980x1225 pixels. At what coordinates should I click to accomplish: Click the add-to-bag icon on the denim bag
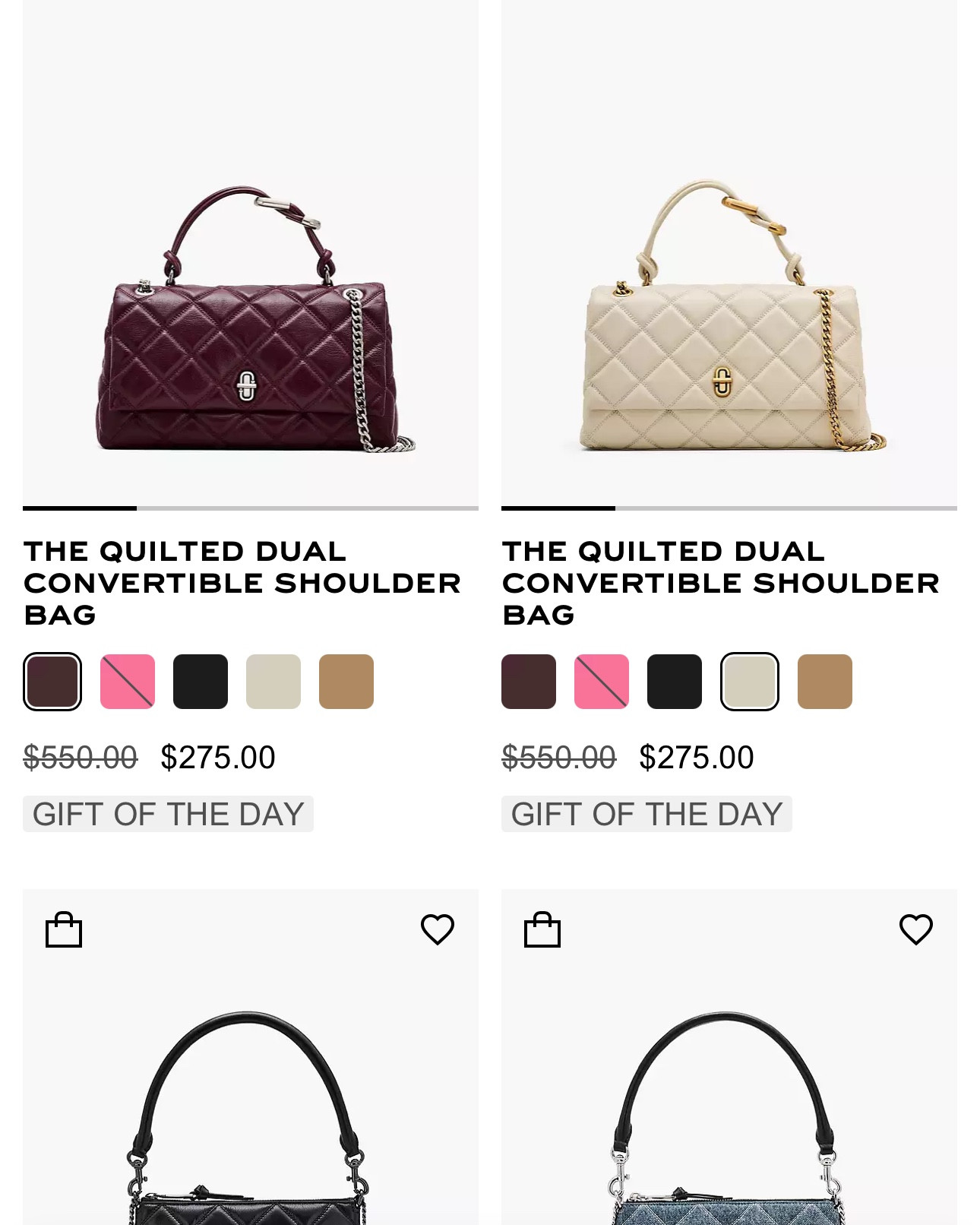[x=544, y=928]
